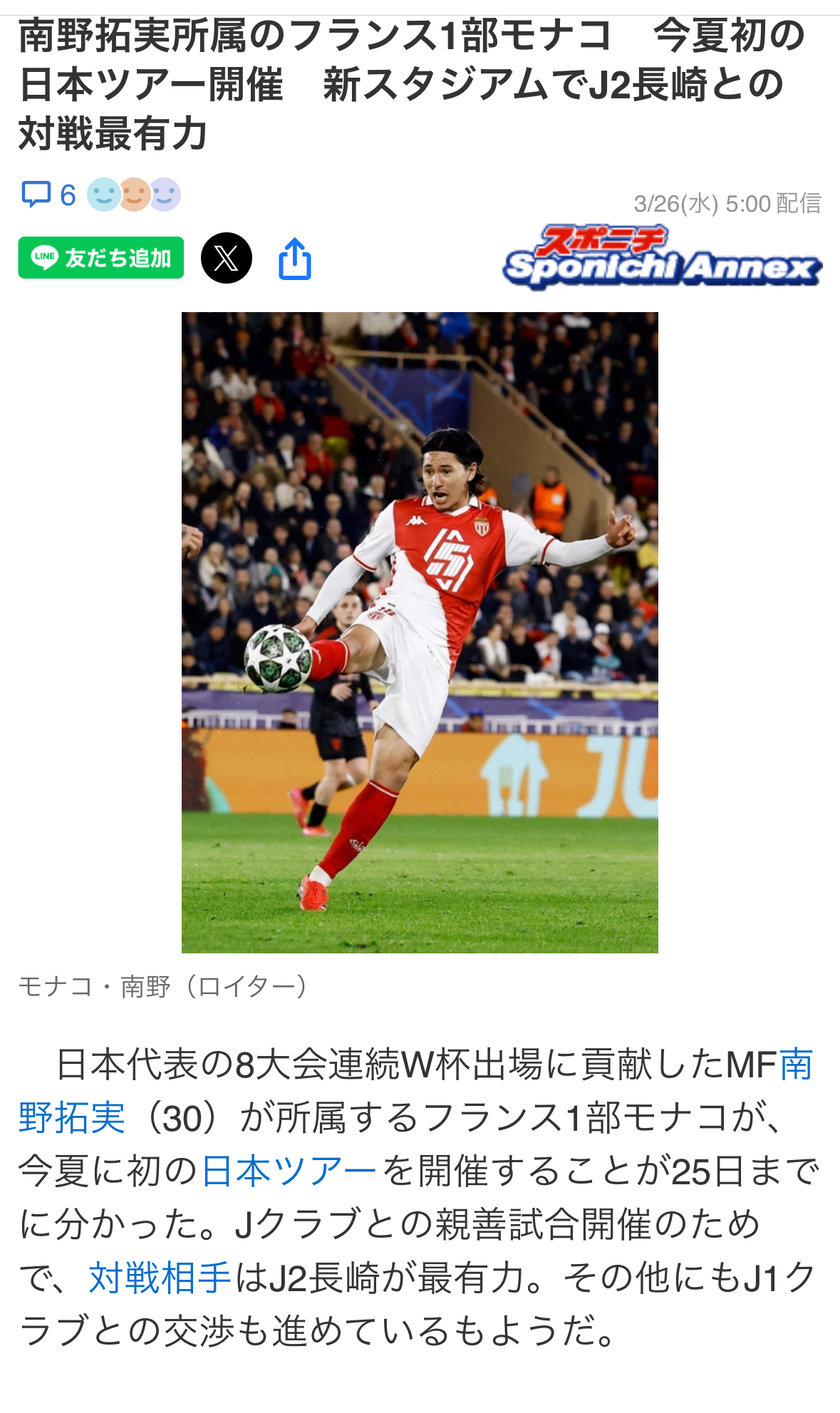Screen dimensions: 840x1413
Task: Tap the LINE 友だち追加 button
Action: pos(101,258)
